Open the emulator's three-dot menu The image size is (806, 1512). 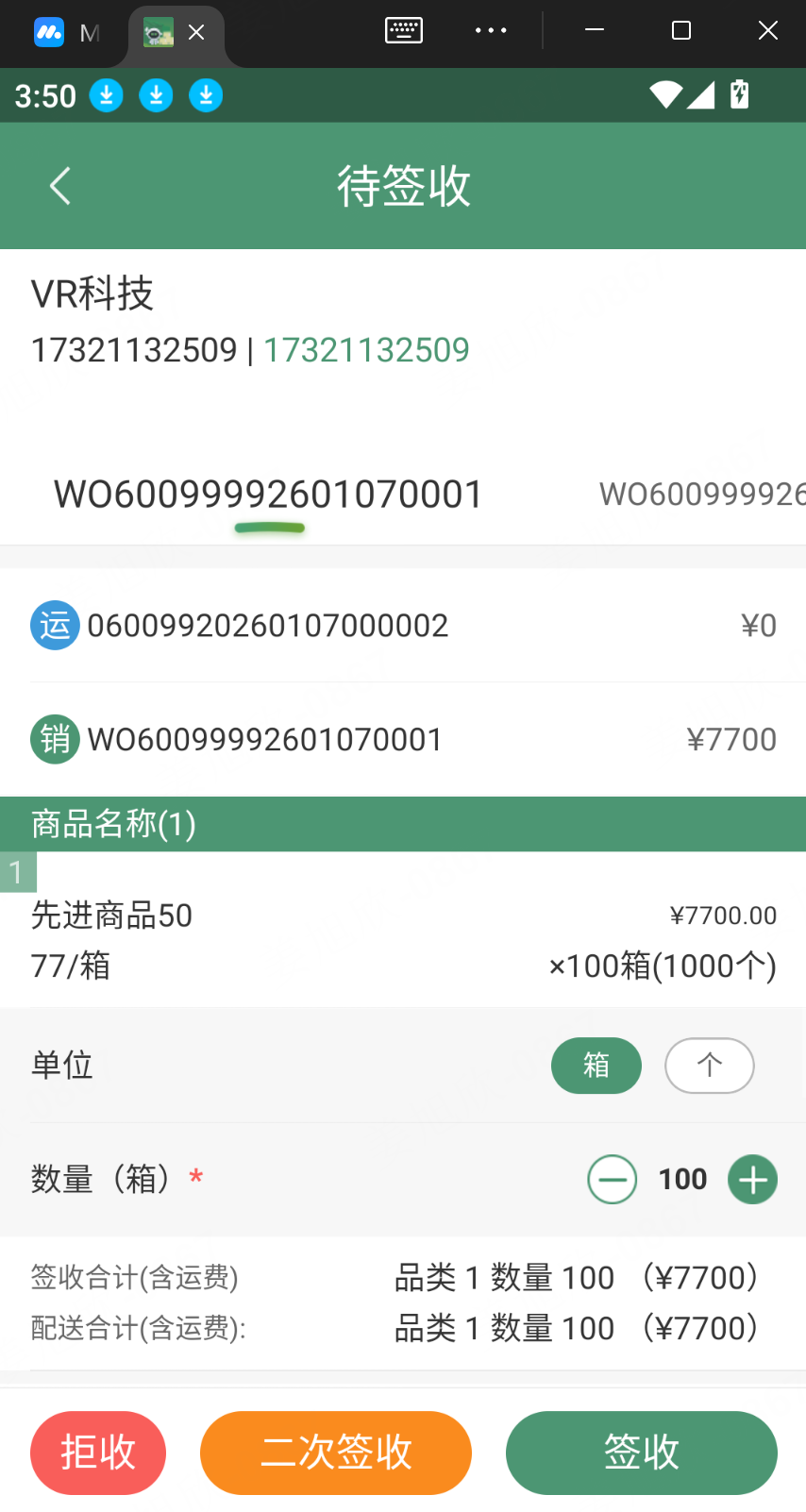(491, 31)
